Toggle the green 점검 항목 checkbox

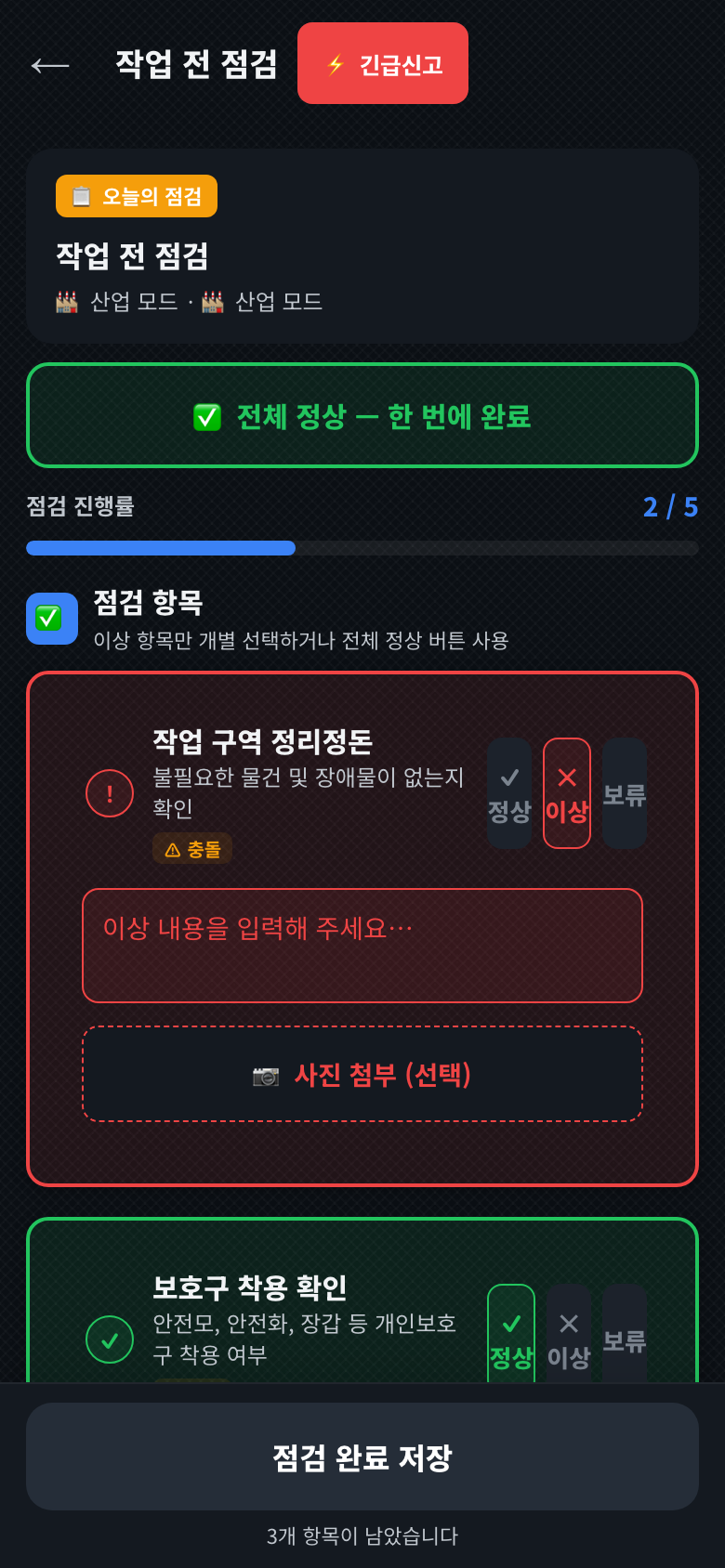coord(51,619)
